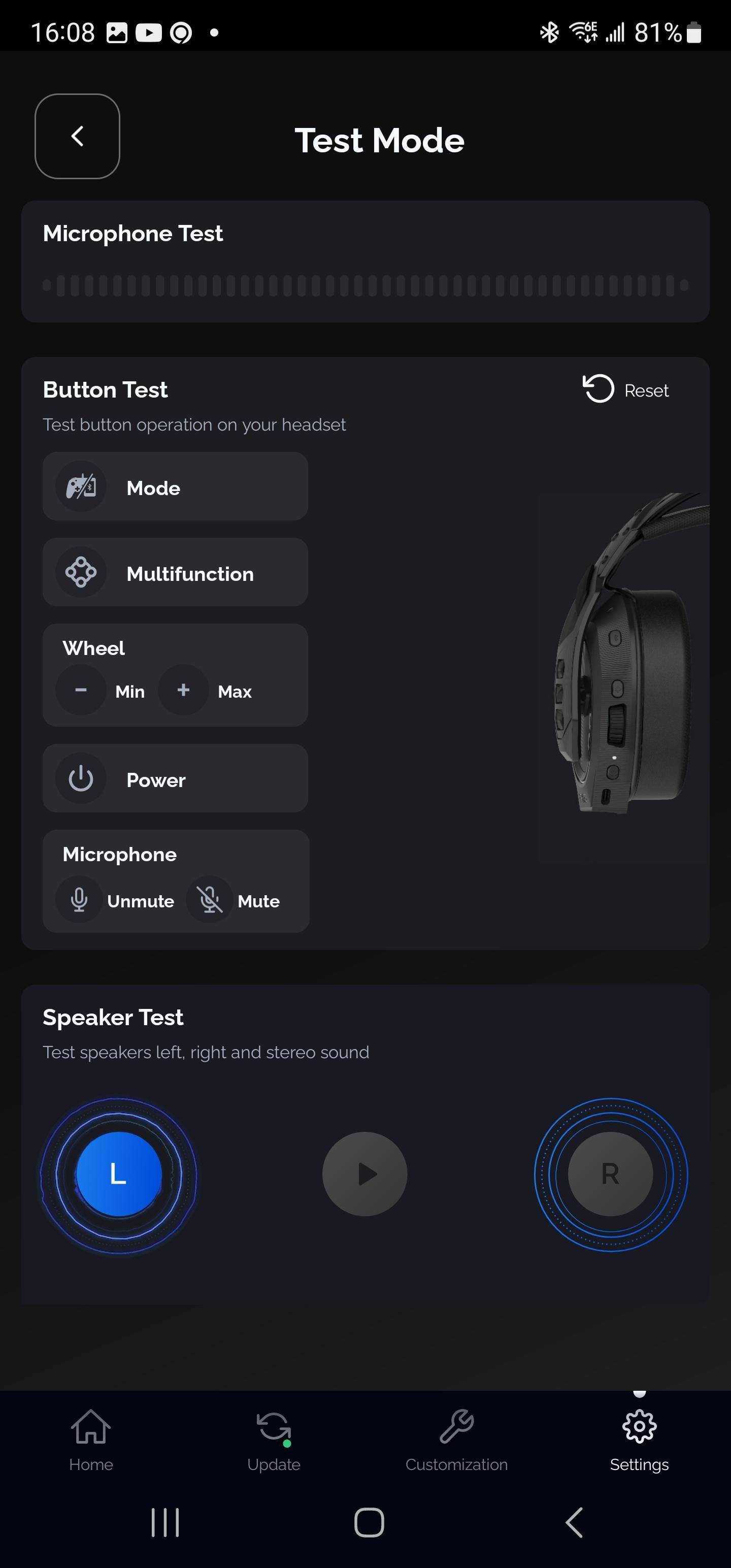Switch to the Home tab

91,1440
